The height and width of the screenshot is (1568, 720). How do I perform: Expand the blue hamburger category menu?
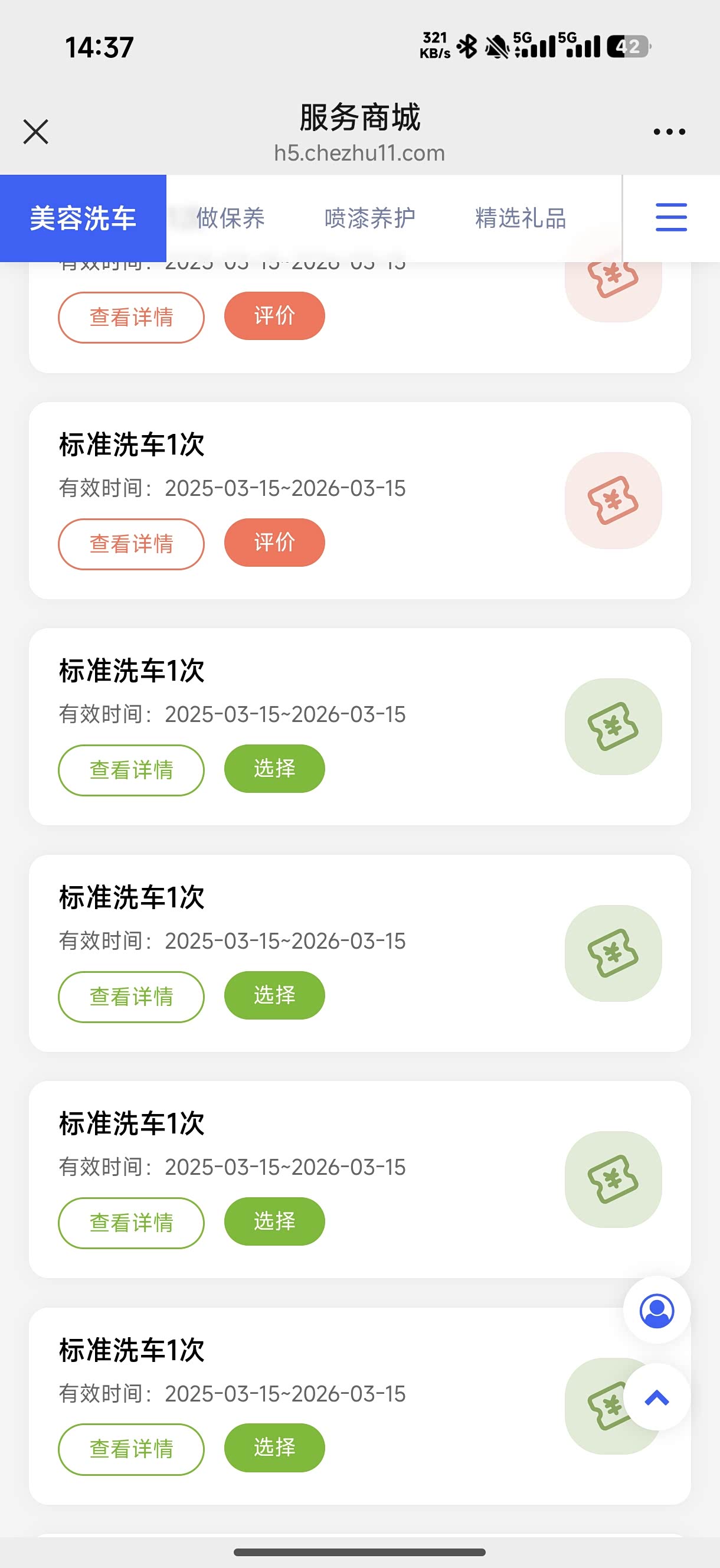coord(670,218)
